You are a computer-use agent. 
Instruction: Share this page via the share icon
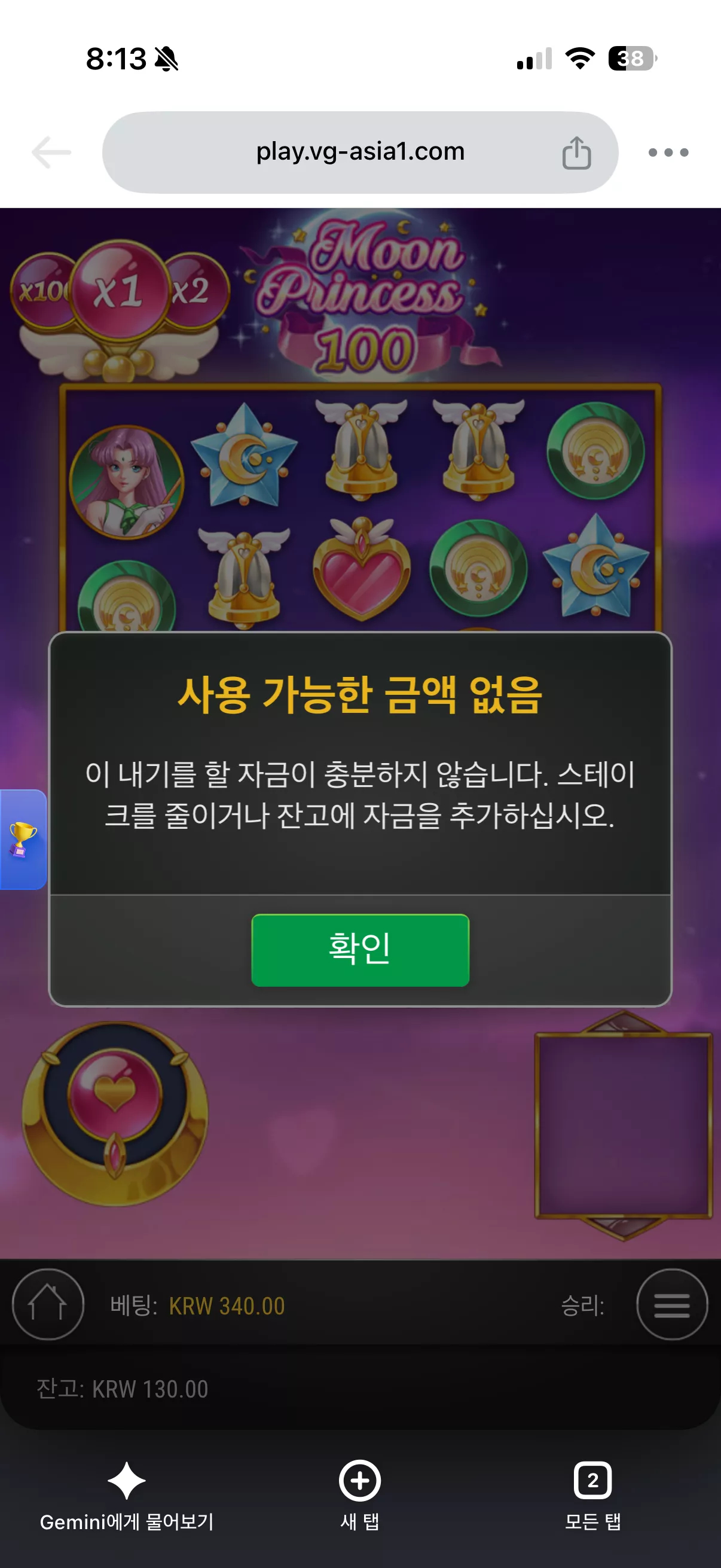click(576, 152)
